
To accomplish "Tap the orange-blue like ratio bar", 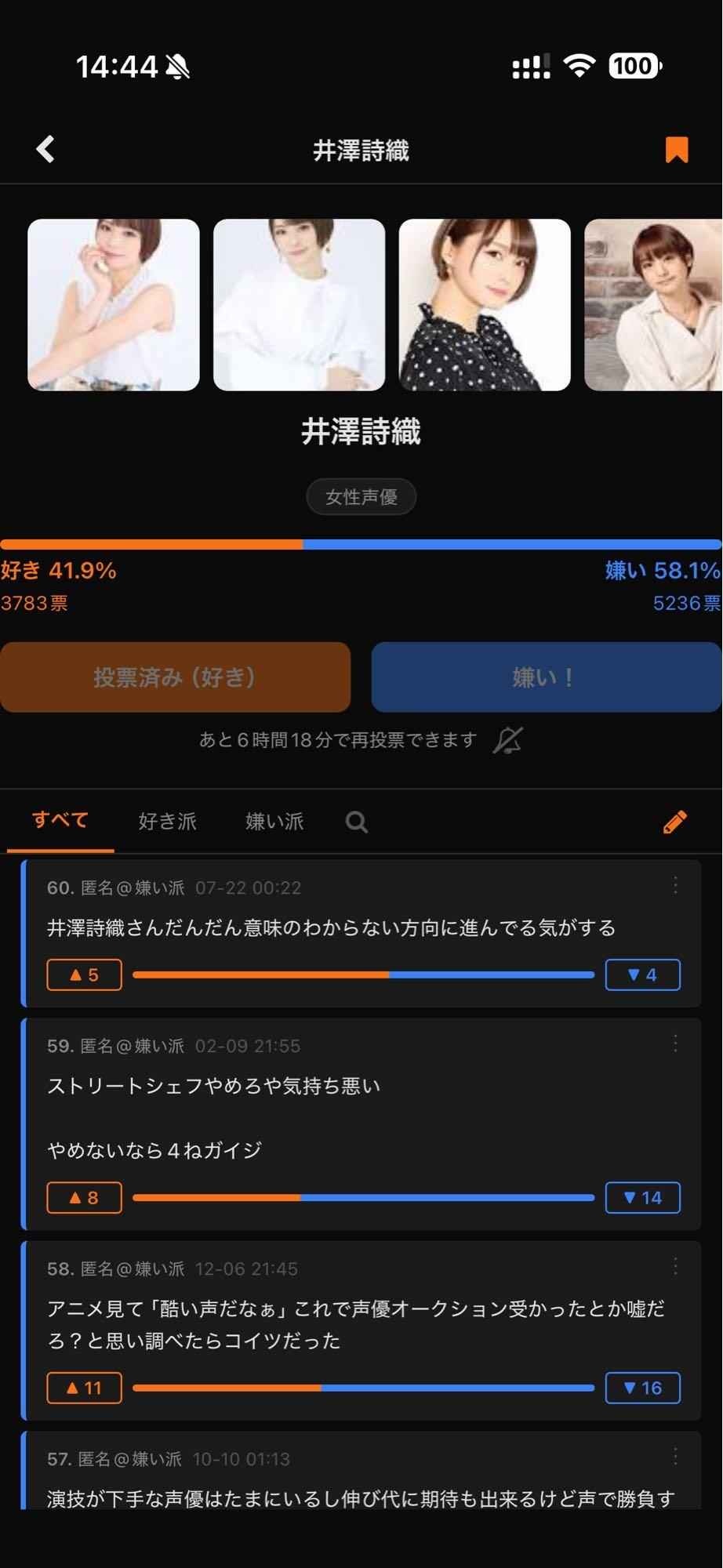I will (361, 543).
